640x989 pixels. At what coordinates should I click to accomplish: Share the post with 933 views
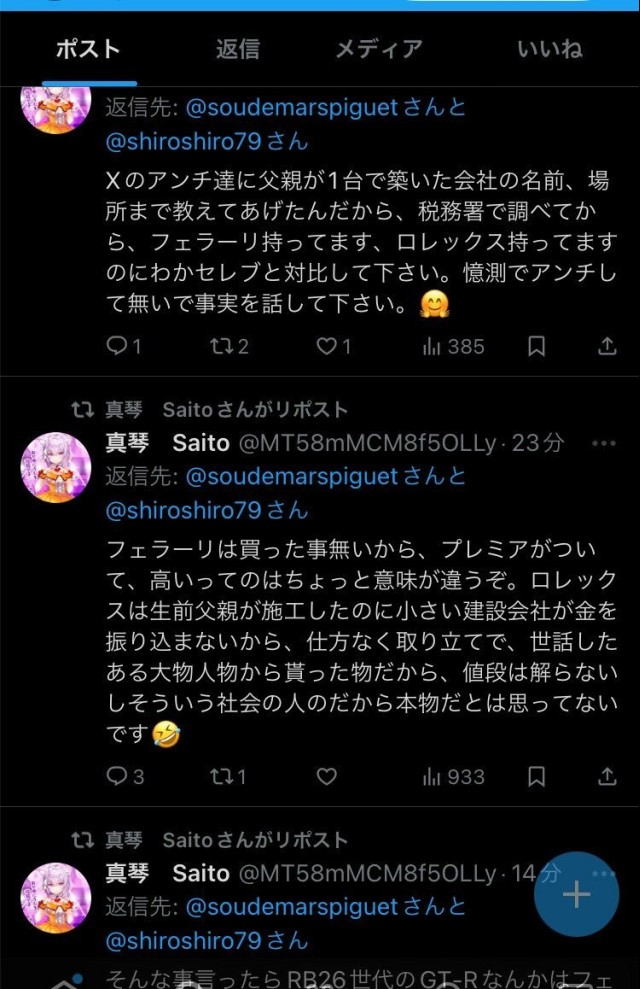coord(607,776)
